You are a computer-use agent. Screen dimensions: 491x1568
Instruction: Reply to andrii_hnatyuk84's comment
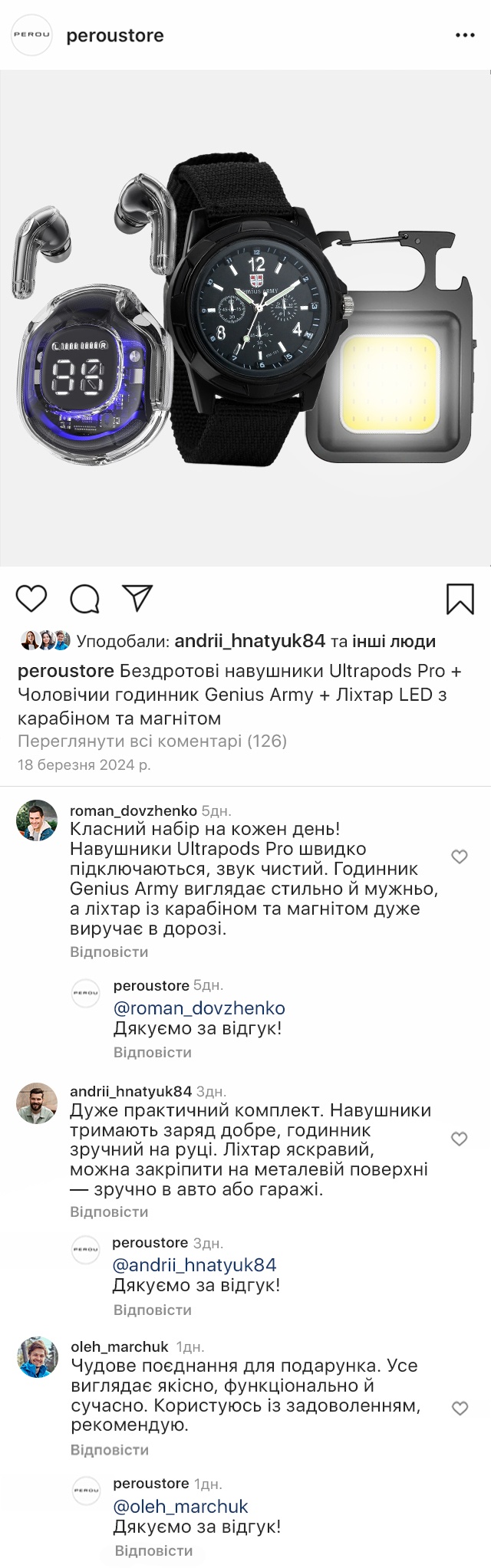[109, 1211]
